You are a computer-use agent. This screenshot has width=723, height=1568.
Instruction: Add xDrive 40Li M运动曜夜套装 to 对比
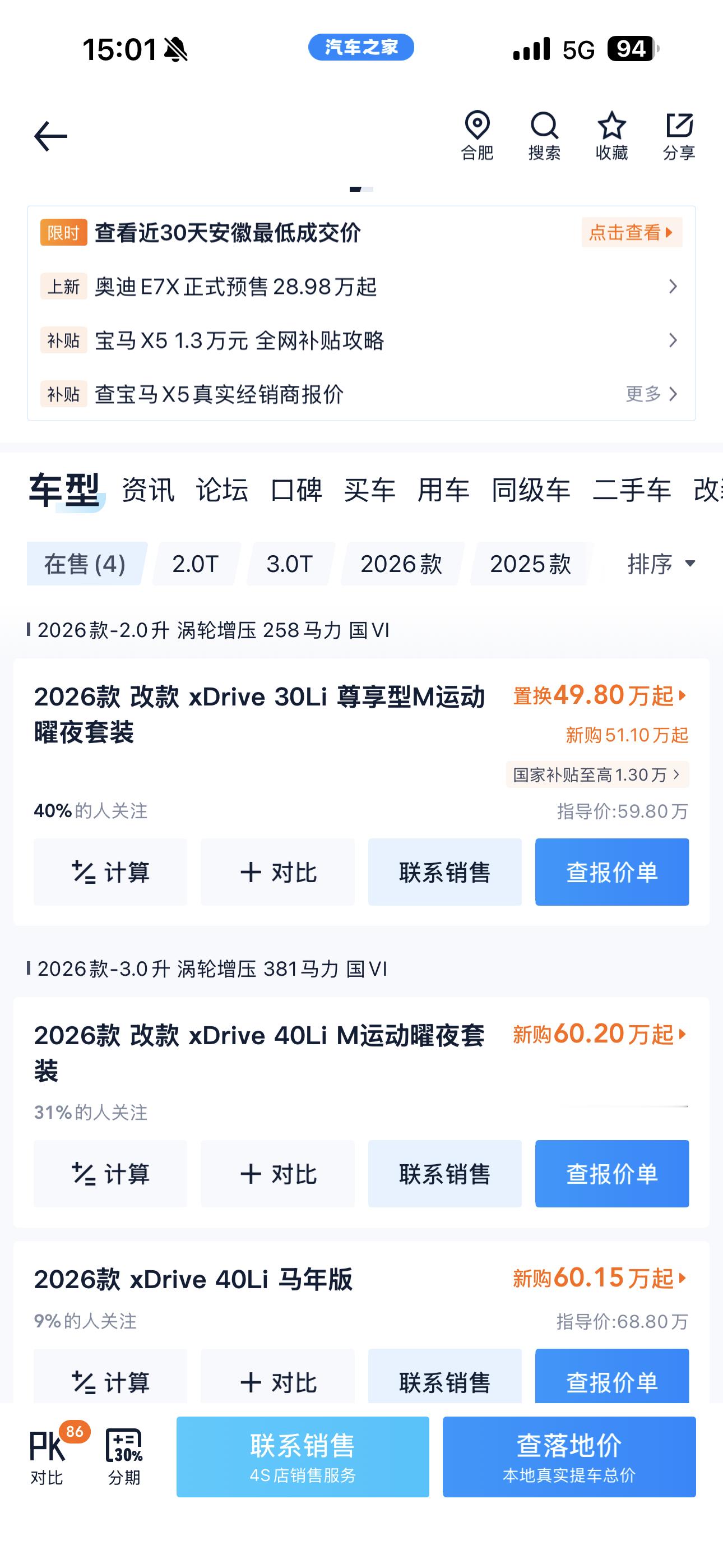click(x=277, y=1174)
